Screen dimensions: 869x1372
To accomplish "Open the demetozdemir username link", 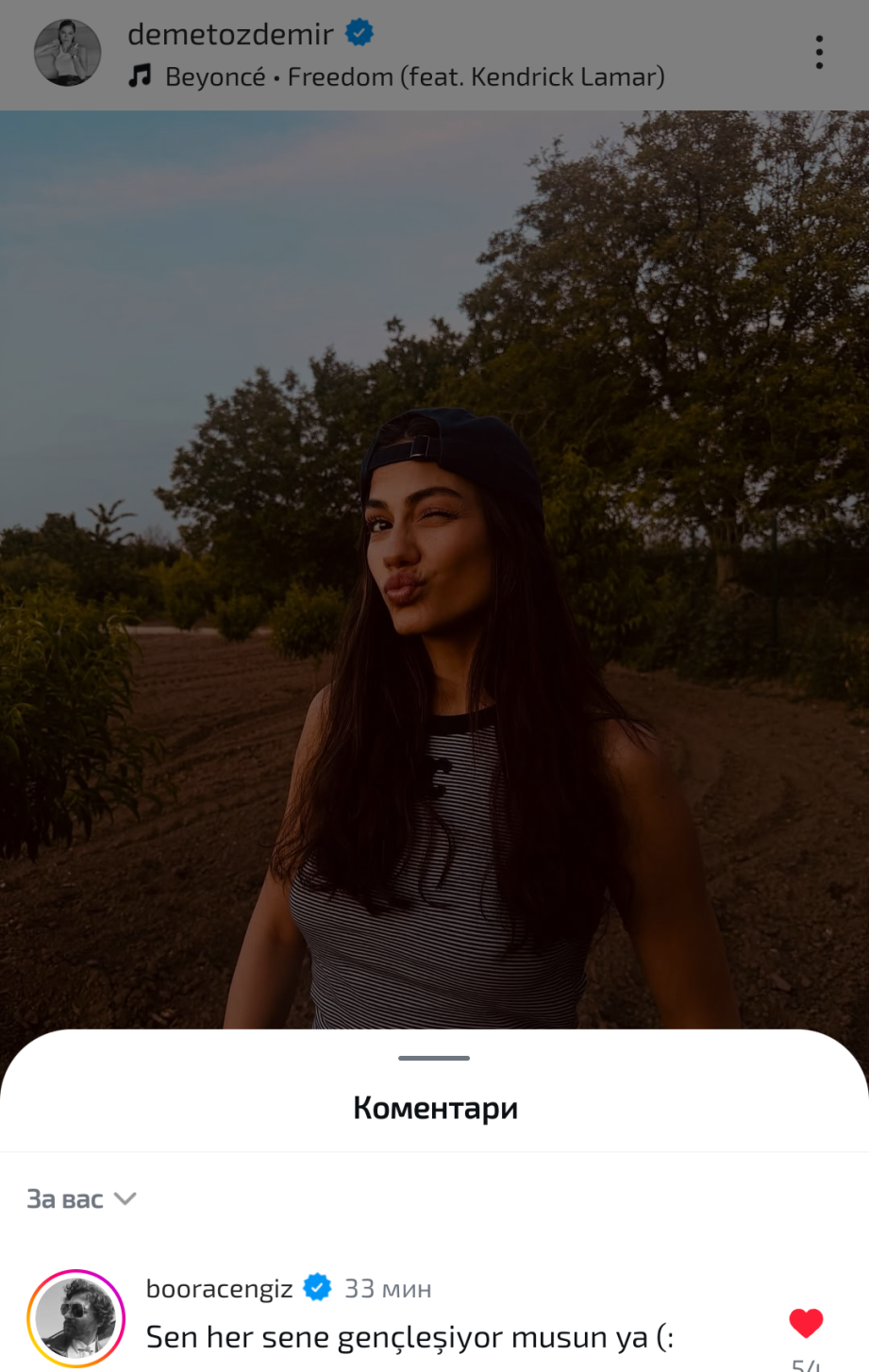I will click(x=230, y=34).
